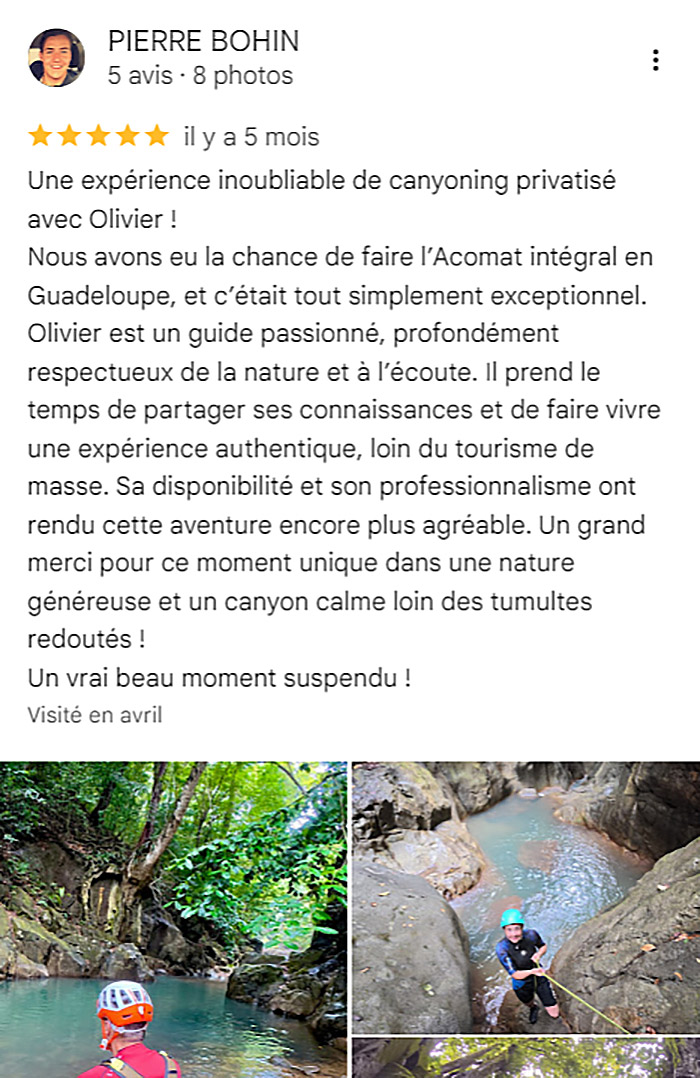This screenshot has width=700, height=1078.
Task: Open Pierre Bohin's profile picture
Action: [56, 58]
